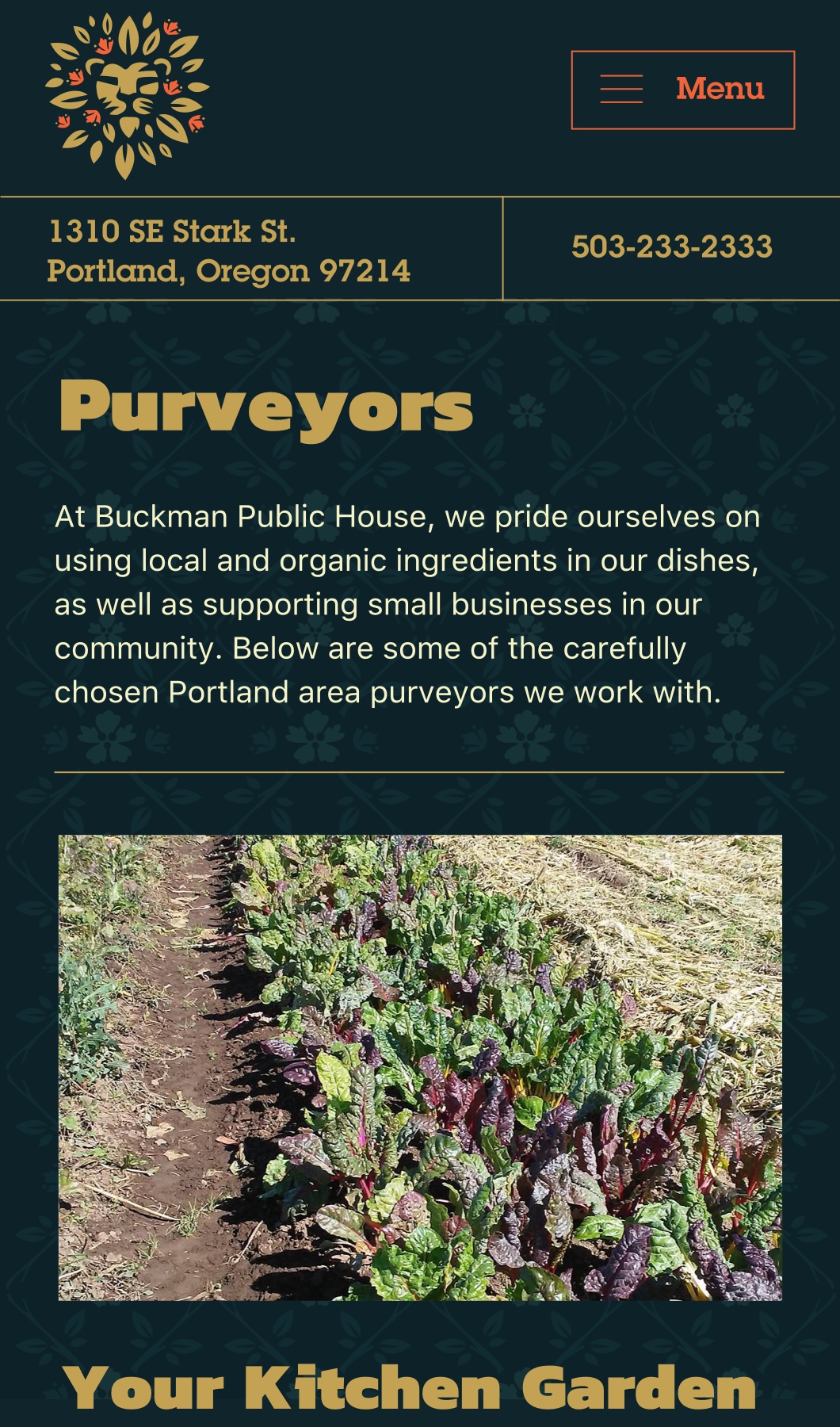Open the 1310 SE Stark St. address
The image size is (840, 1427).
click(228, 251)
